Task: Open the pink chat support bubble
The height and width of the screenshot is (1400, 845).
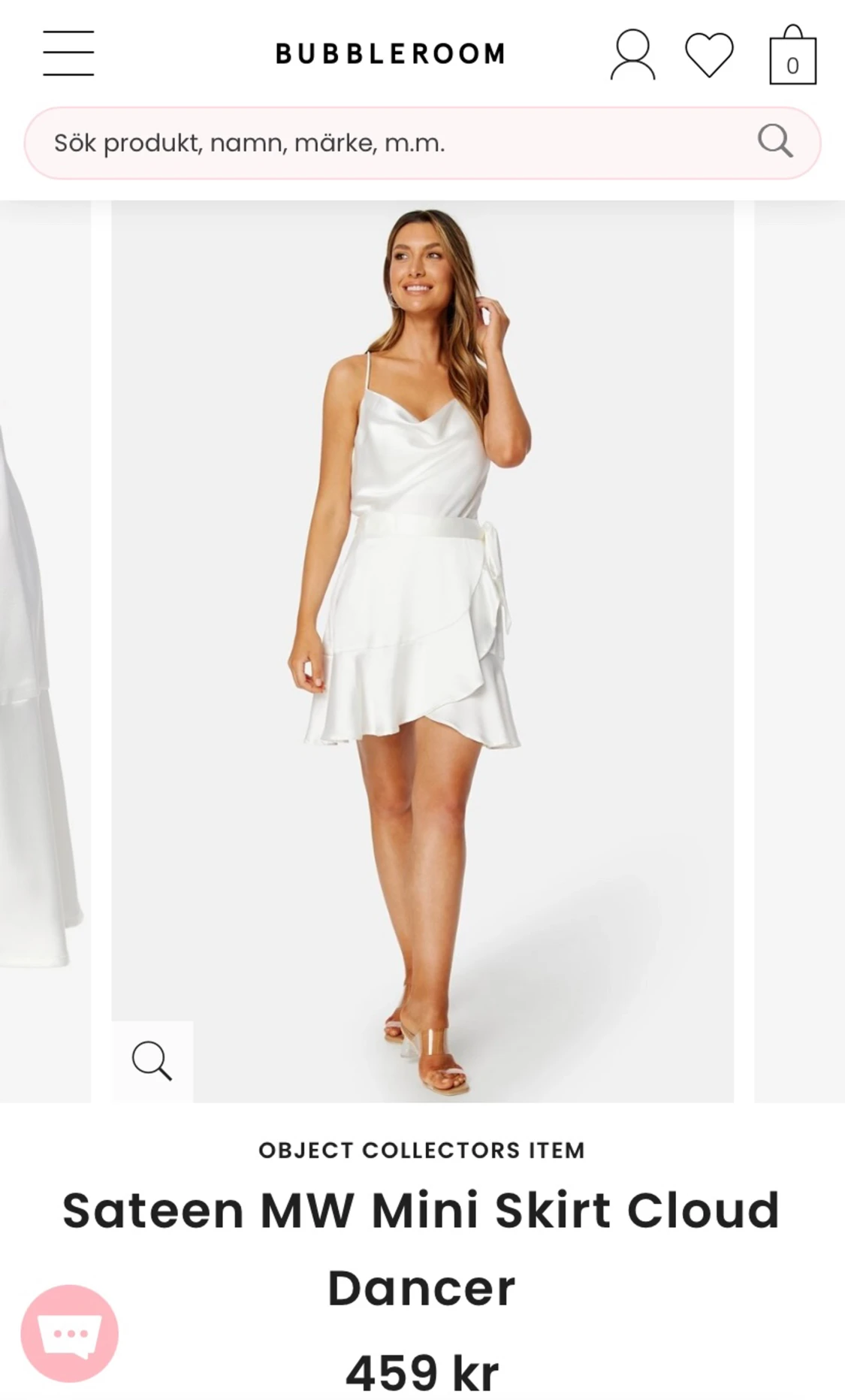Action: [x=70, y=1334]
